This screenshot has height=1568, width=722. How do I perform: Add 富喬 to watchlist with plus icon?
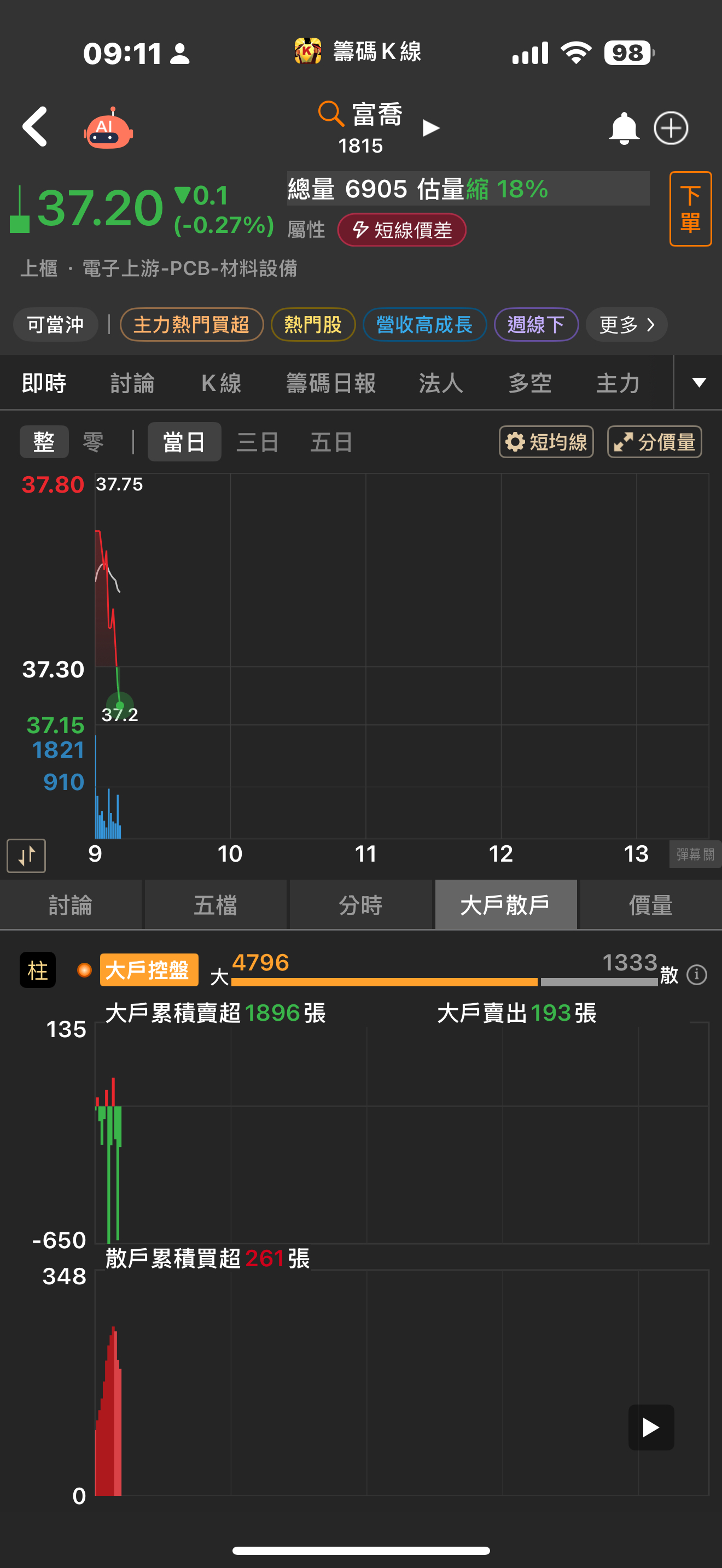671,128
